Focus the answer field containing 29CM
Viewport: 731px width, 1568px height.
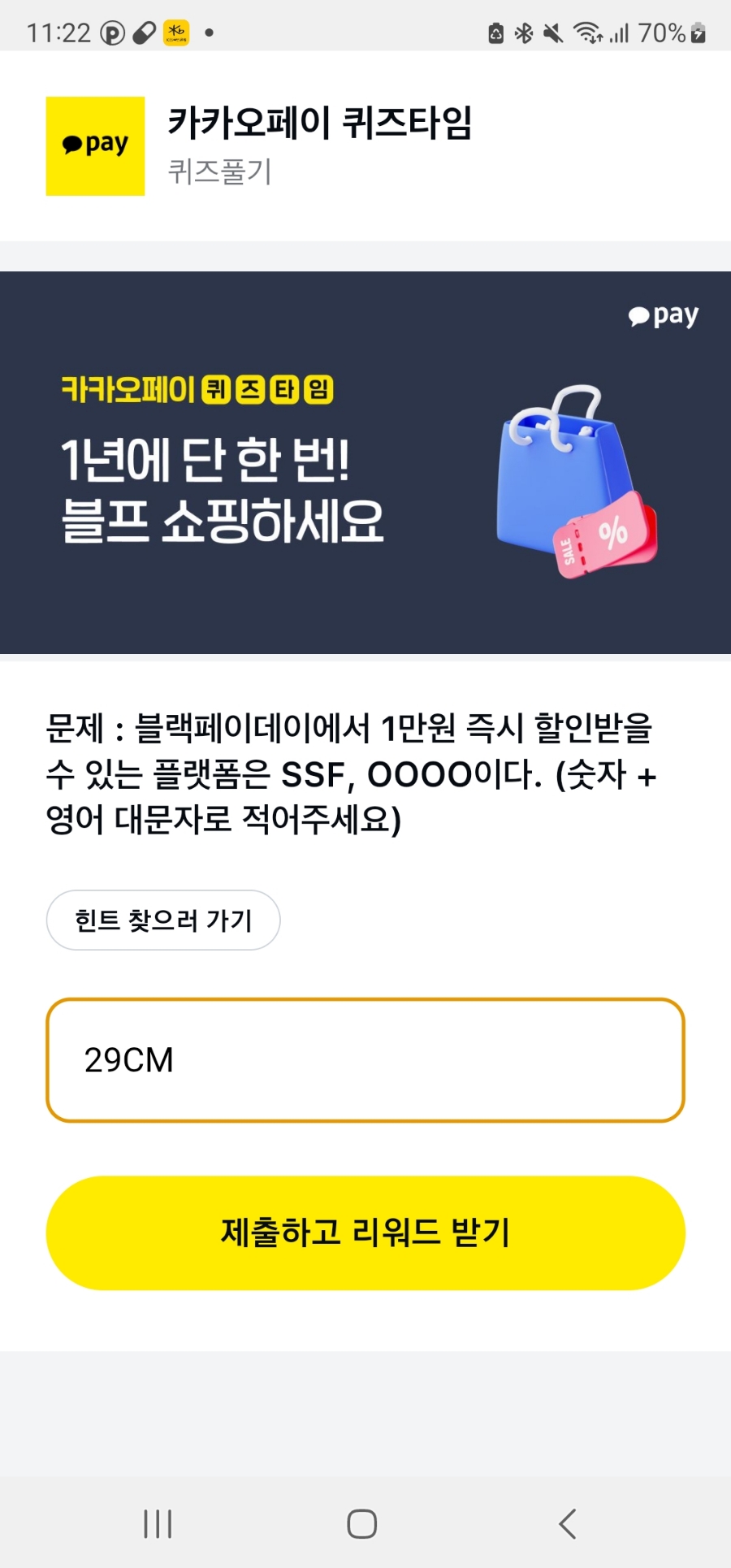pyautogui.click(x=365, y=1060)
